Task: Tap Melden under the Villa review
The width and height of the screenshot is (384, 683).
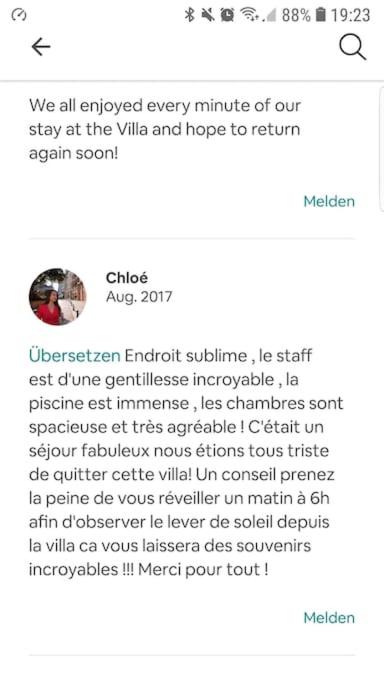Action: [329, 201]
